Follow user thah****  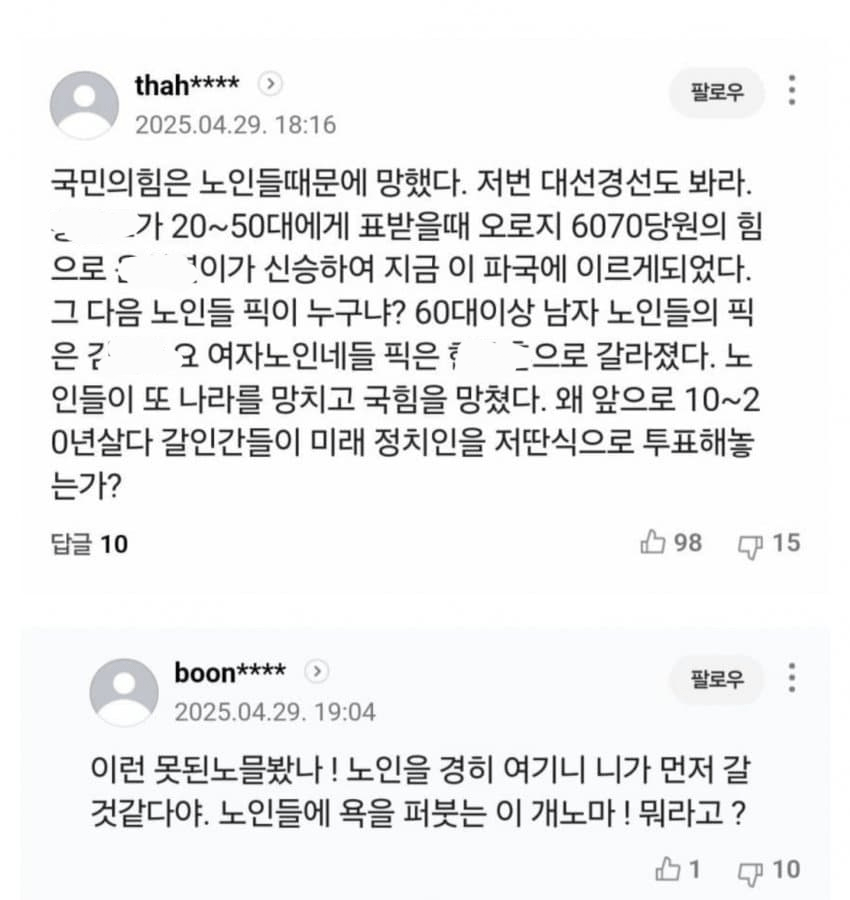(x=717, y=93)
